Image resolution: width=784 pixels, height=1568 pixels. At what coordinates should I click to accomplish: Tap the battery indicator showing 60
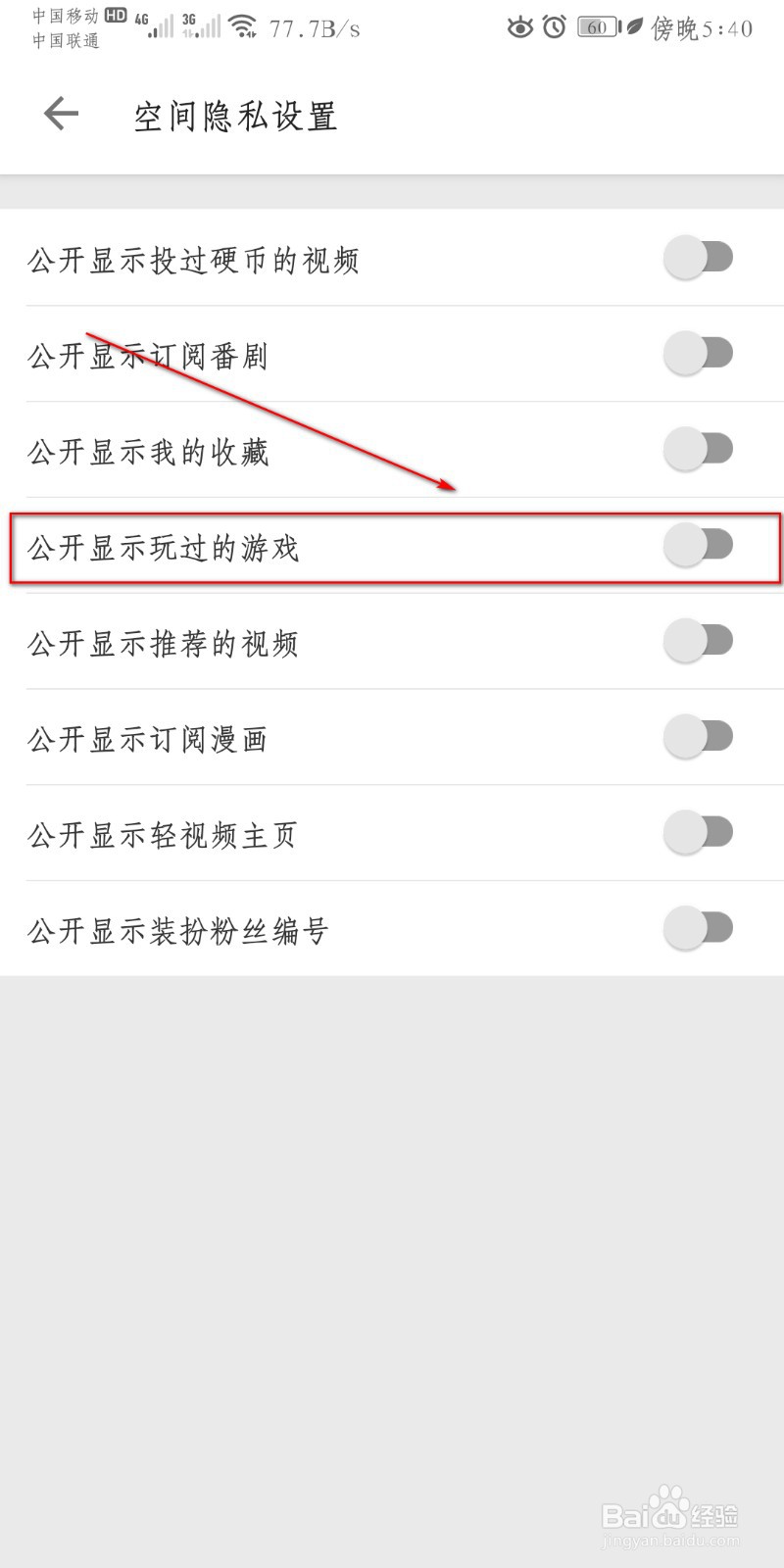pos(598,26)
